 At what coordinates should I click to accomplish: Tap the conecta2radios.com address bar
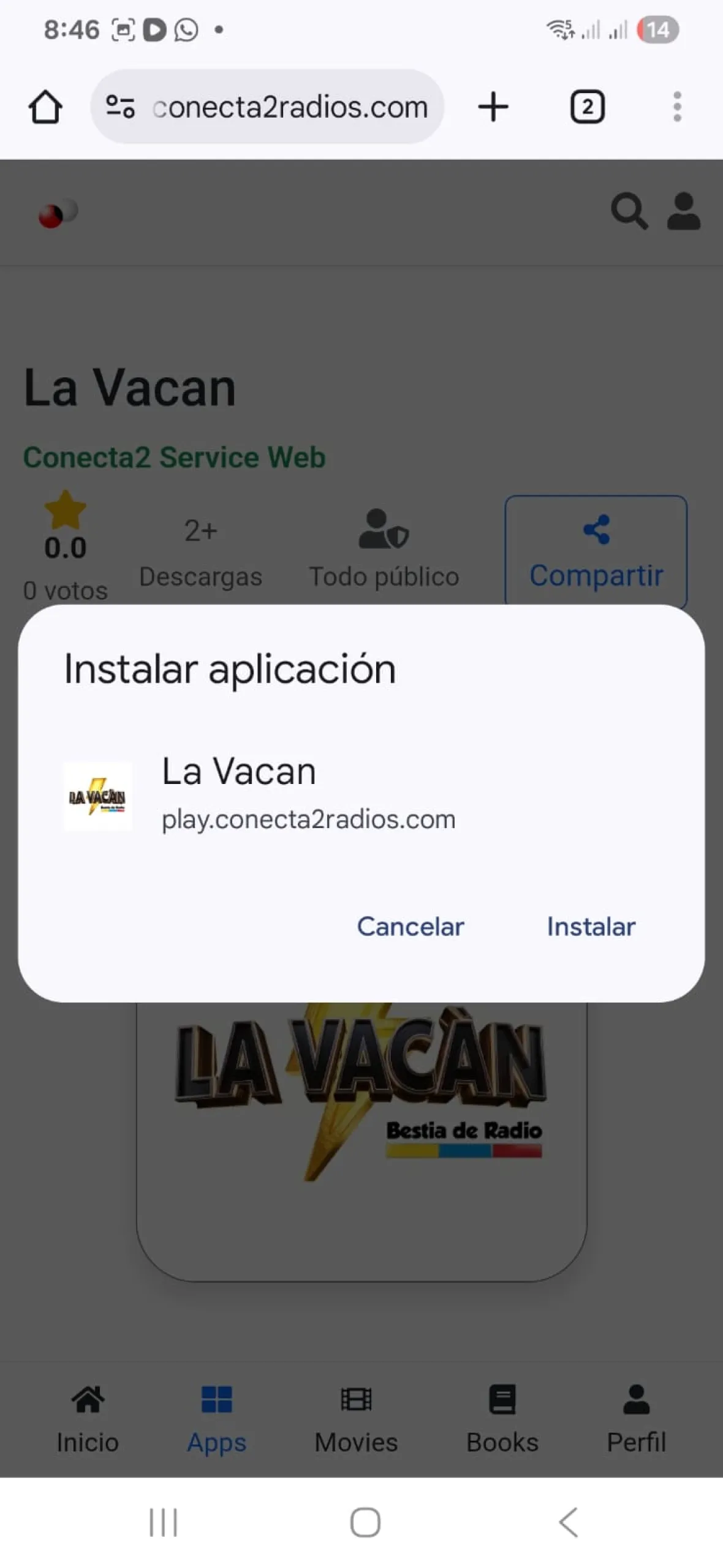tap(288, 107)
